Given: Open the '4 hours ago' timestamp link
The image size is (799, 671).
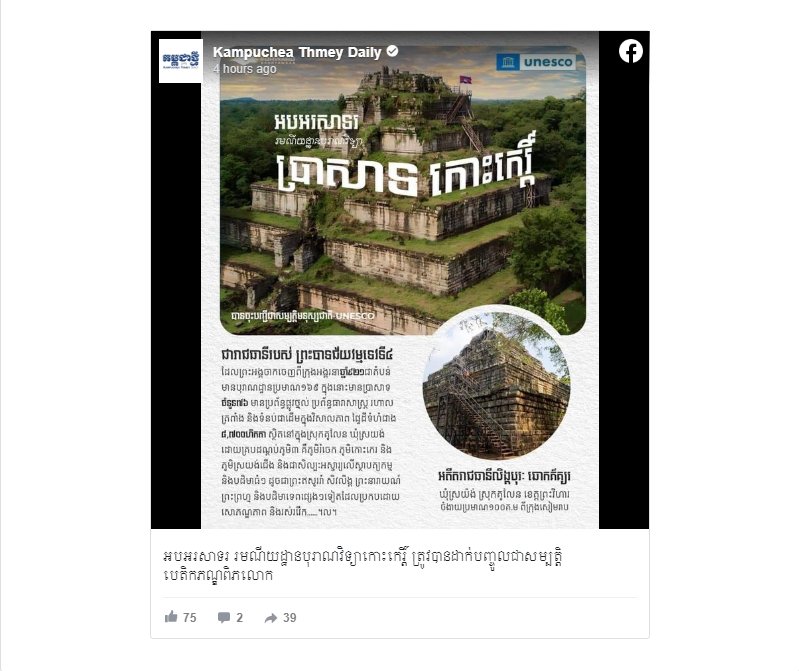Looking at the screenshot, I should [x=245, y=70].
